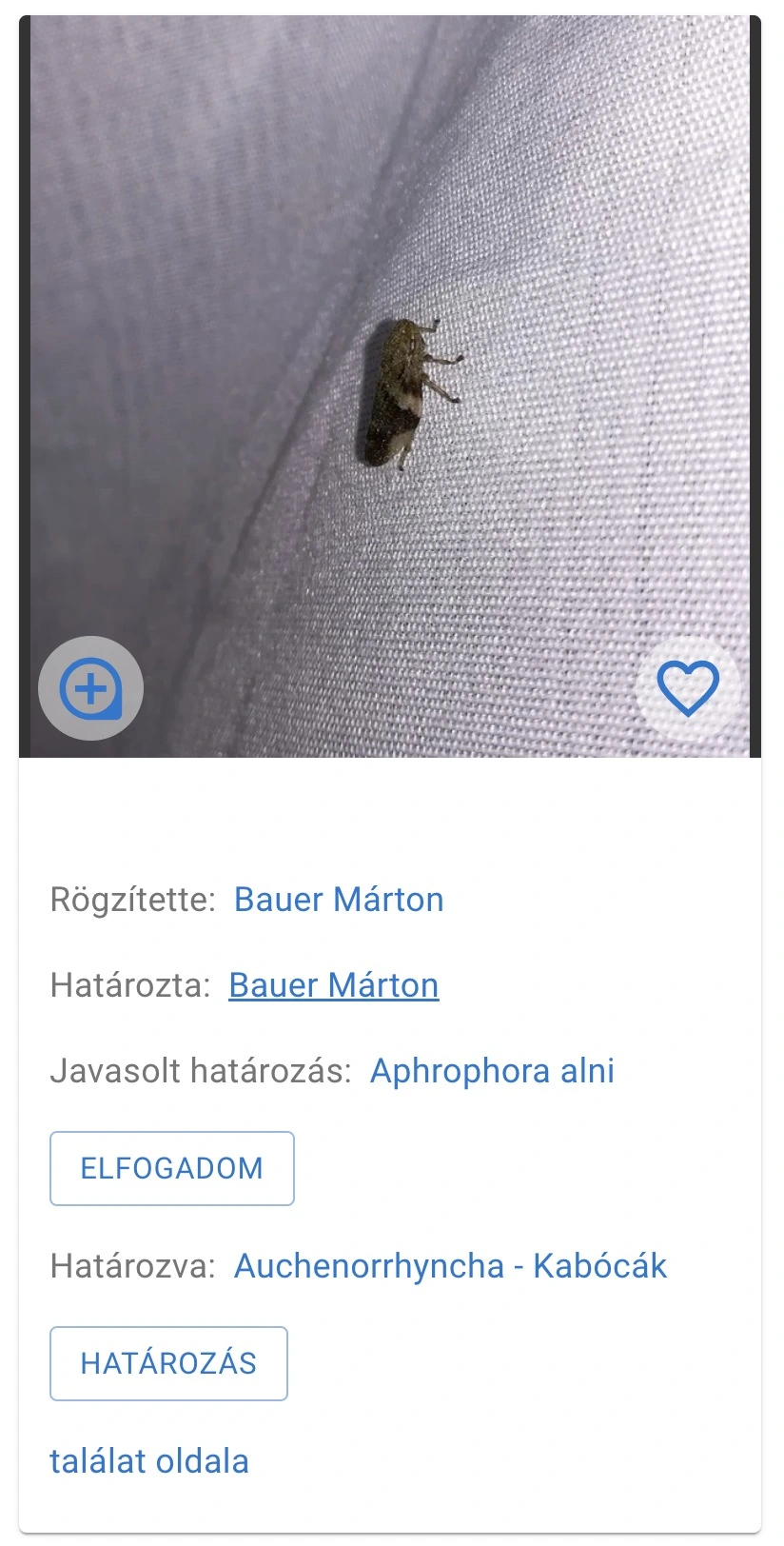Accept the identification with ELFOGADOM
The image size is (784, 1546).
(171, 1168)
